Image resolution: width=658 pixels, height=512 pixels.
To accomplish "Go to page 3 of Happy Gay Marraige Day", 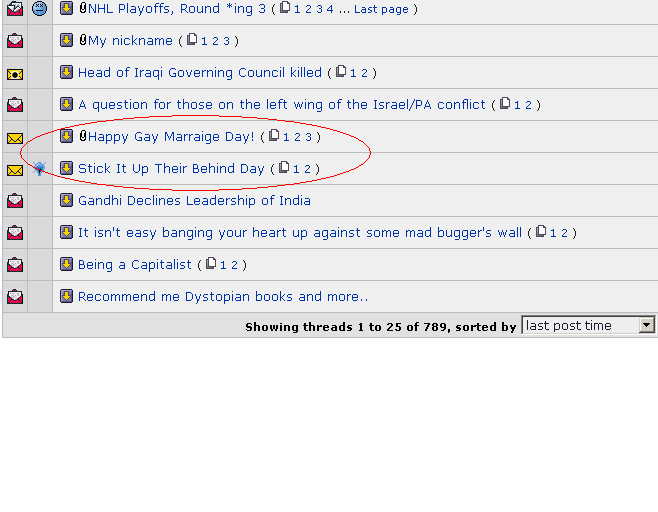I will 308,137.
